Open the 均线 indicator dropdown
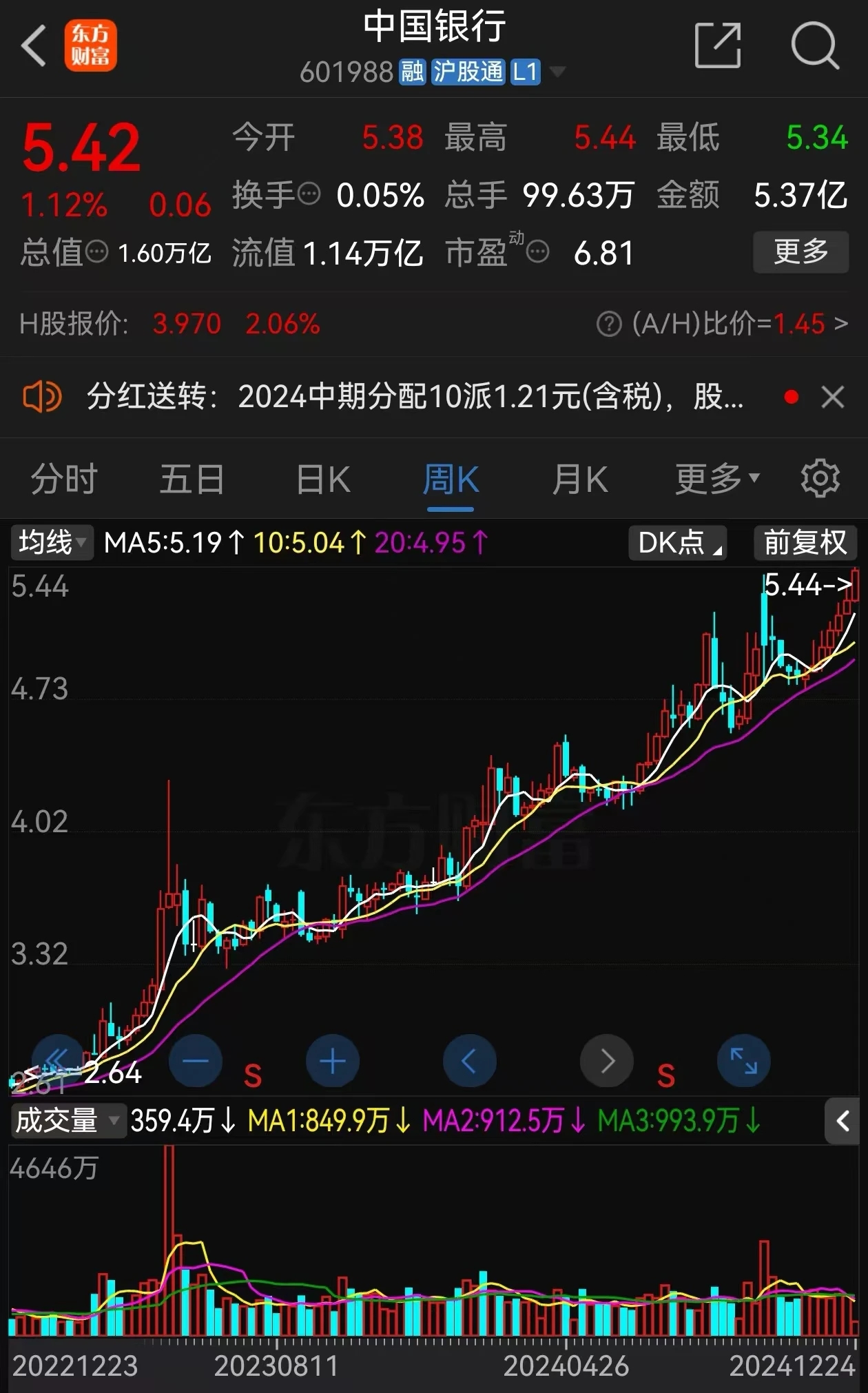This screenshot has width=868, height=1393. [x=51, y=543]
